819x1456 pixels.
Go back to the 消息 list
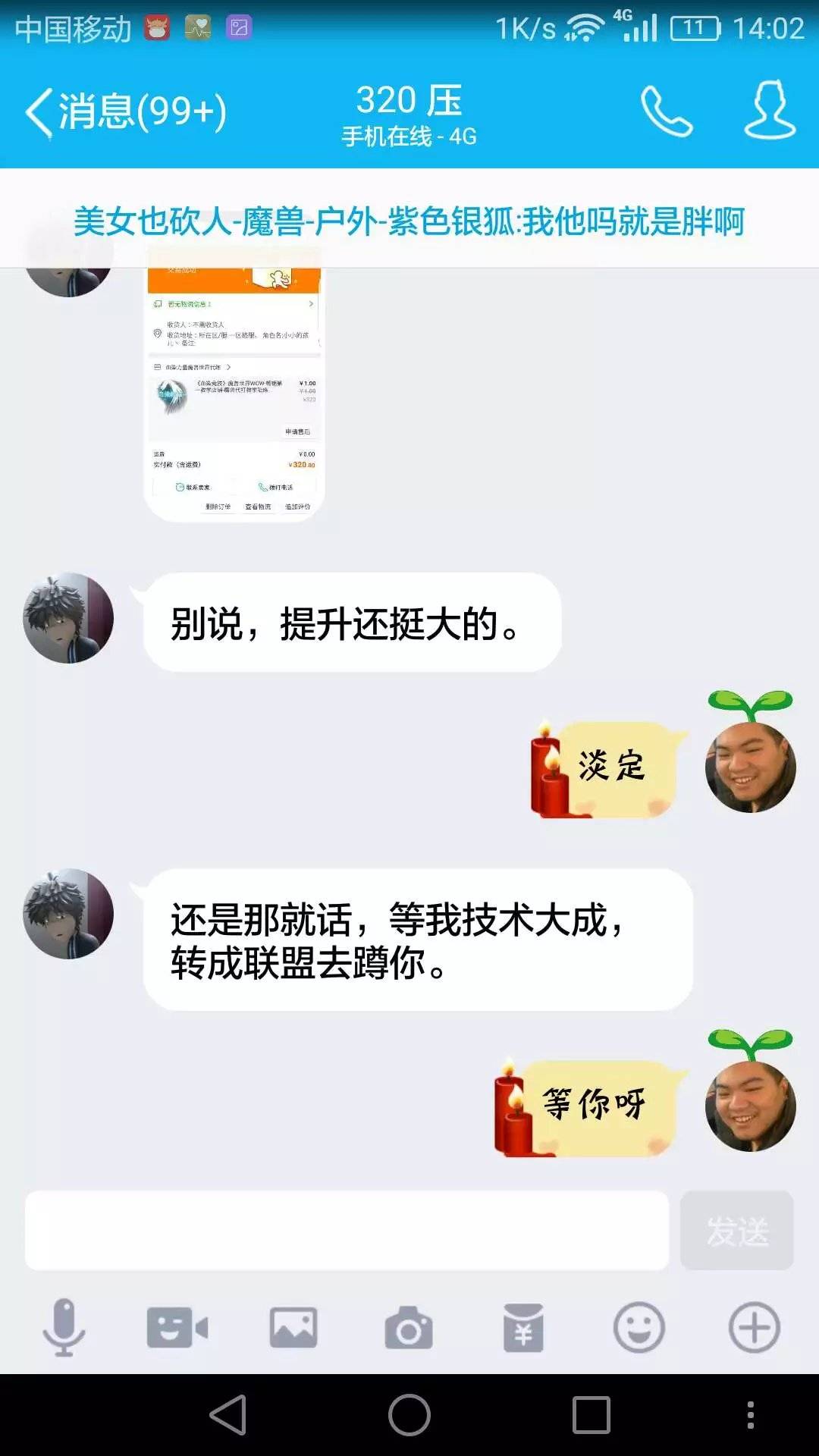point(125,111)
